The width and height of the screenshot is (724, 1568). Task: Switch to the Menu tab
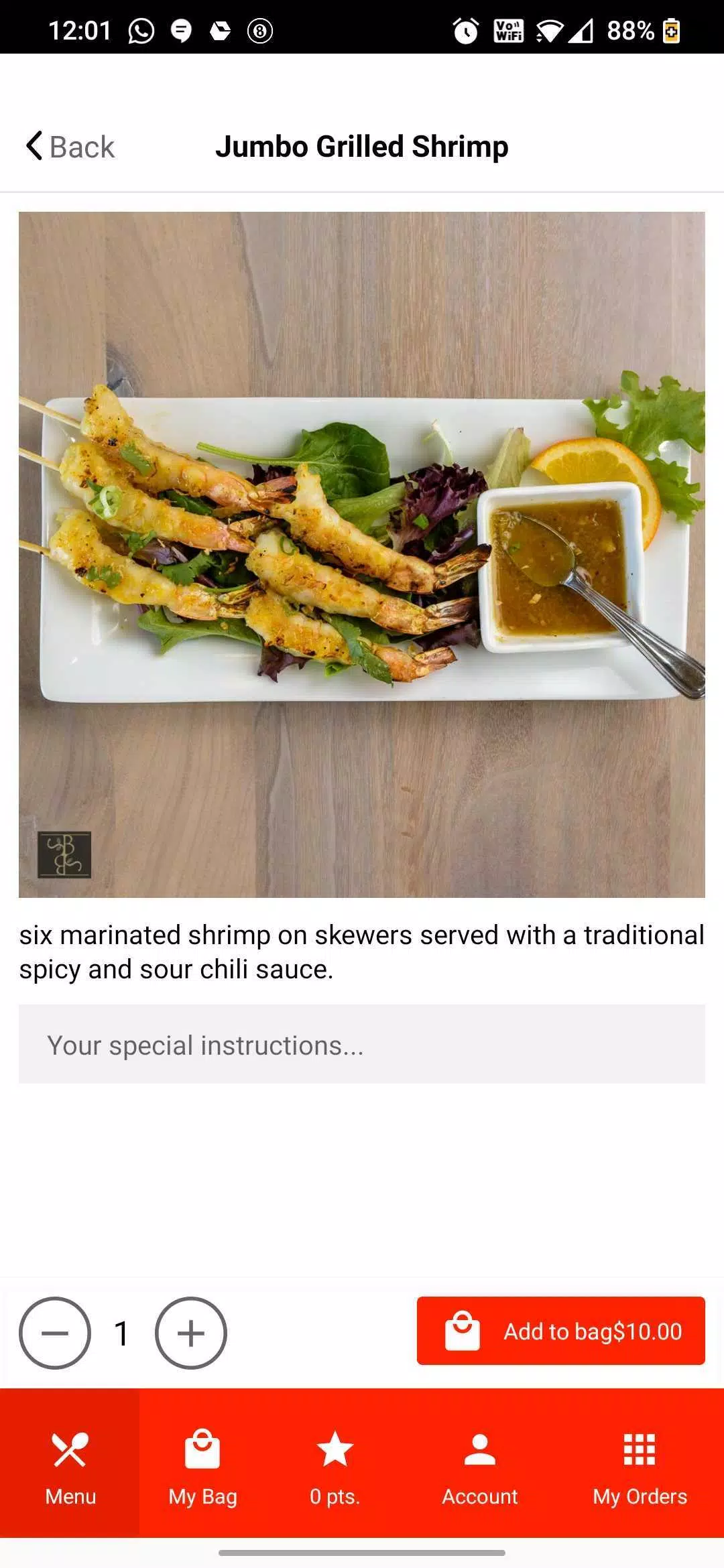tap(70, 1465)
